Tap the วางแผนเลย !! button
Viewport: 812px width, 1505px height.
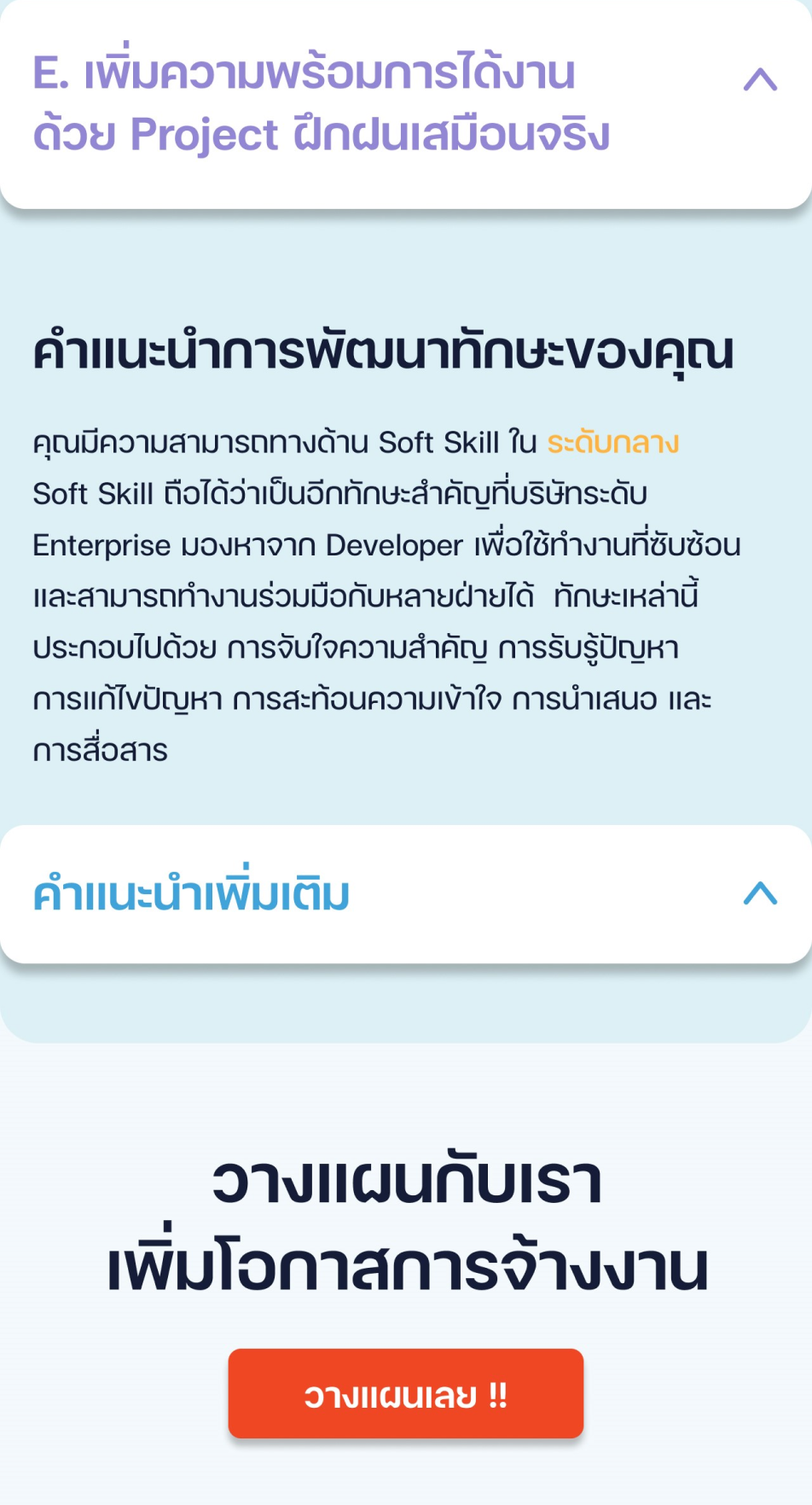[x=406, y=1394]
